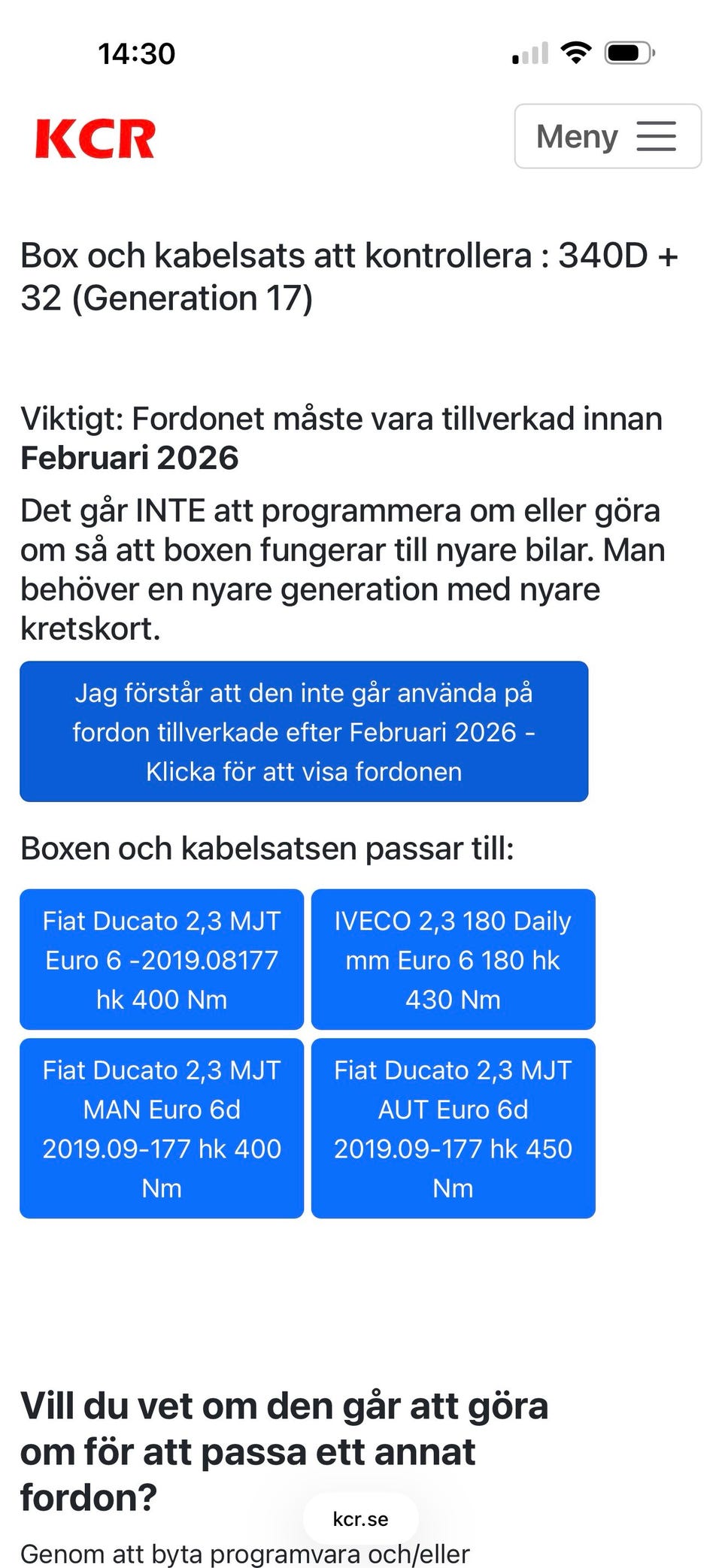Tap the kcr.se address pill
Screen dimensions: 722x1568
pyautogui.click(x=361, y=1519)
